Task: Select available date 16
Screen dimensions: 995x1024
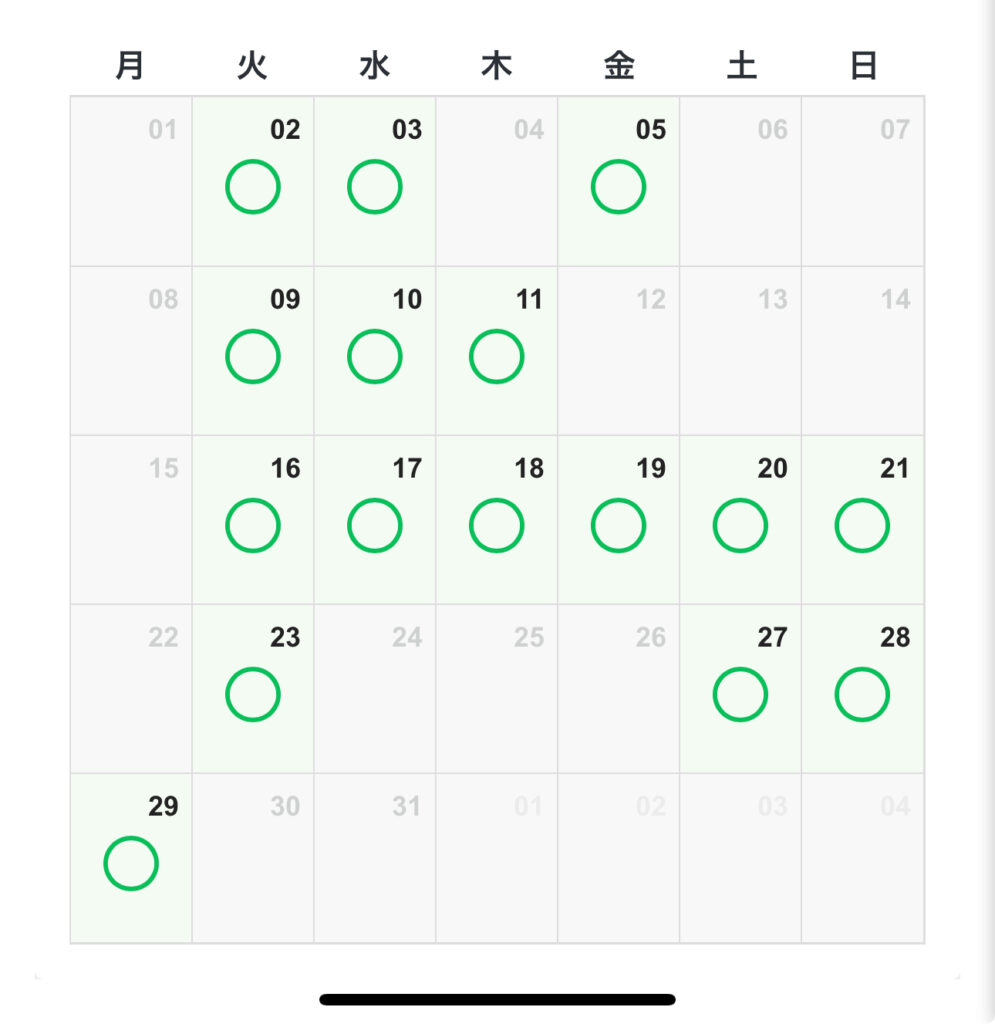Action: (253, 525)
